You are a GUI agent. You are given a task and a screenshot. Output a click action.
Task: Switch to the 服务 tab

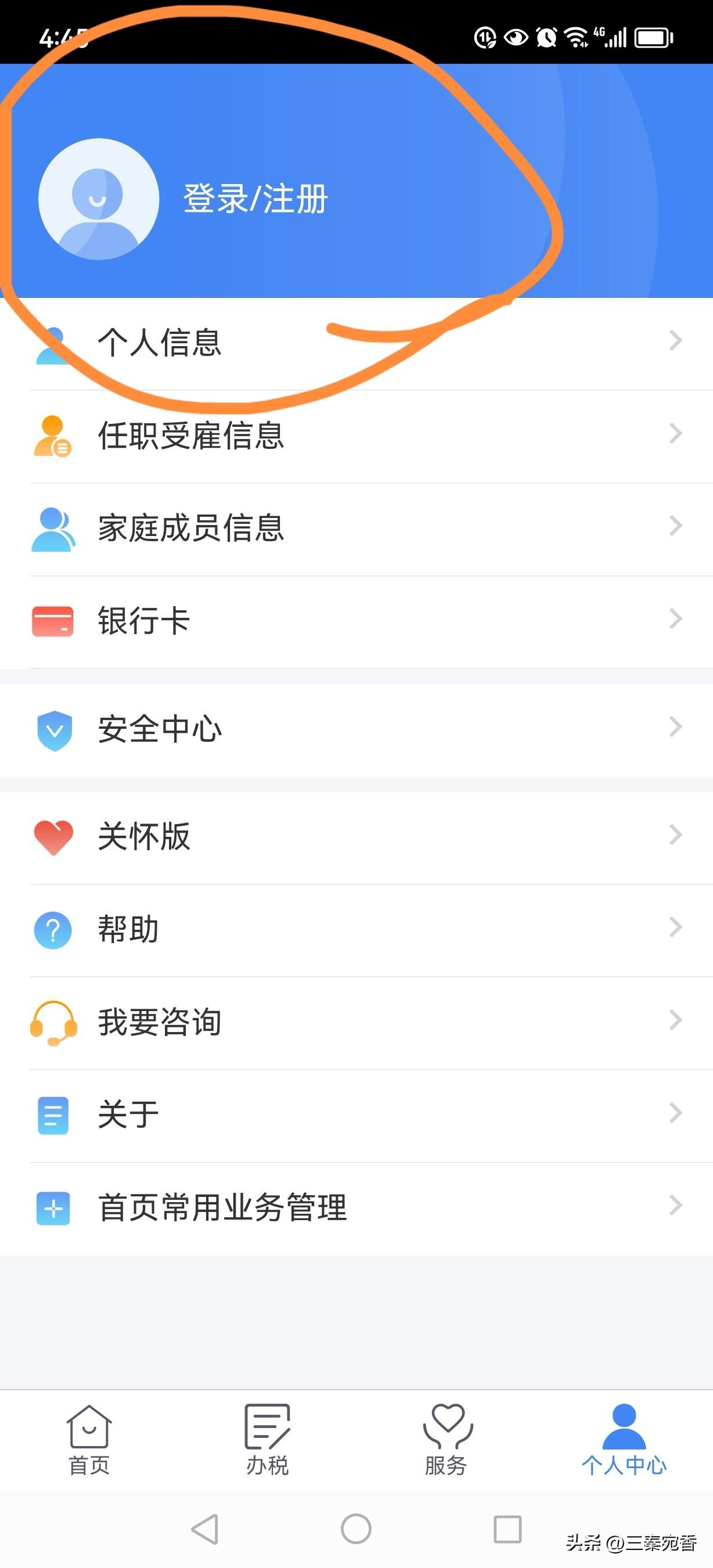(446, 1441)
